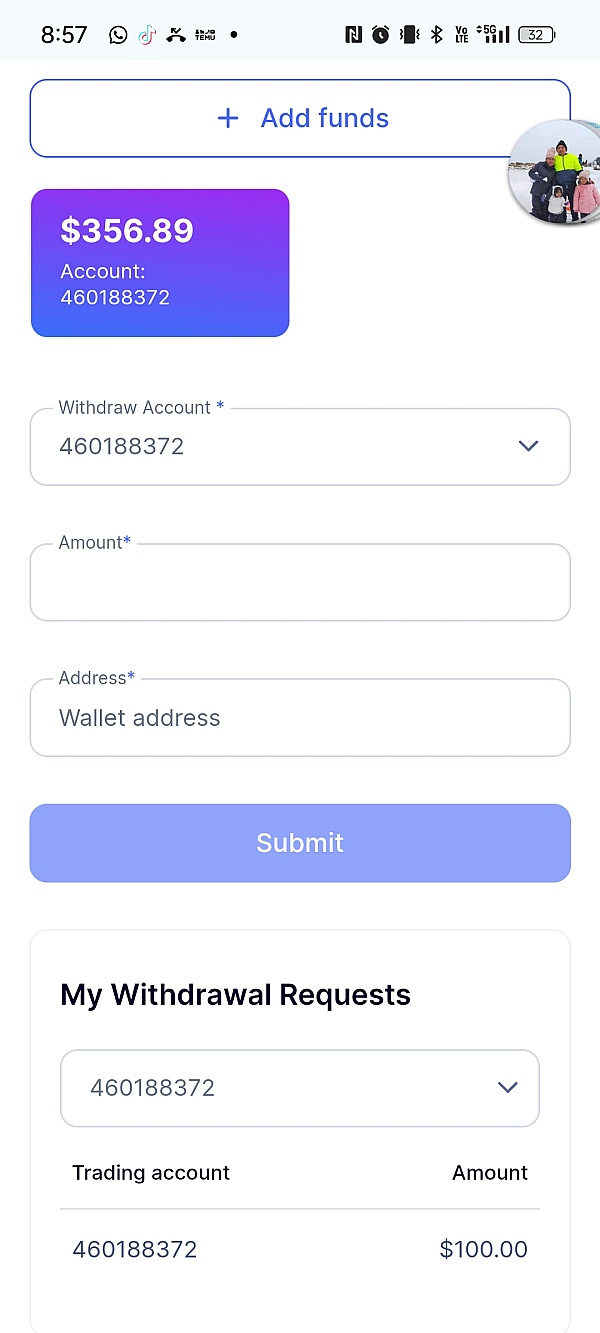The width and height of the screenshot is (600, 1333).
Task: Tap the Add funds button
Action: click(300, 118)
